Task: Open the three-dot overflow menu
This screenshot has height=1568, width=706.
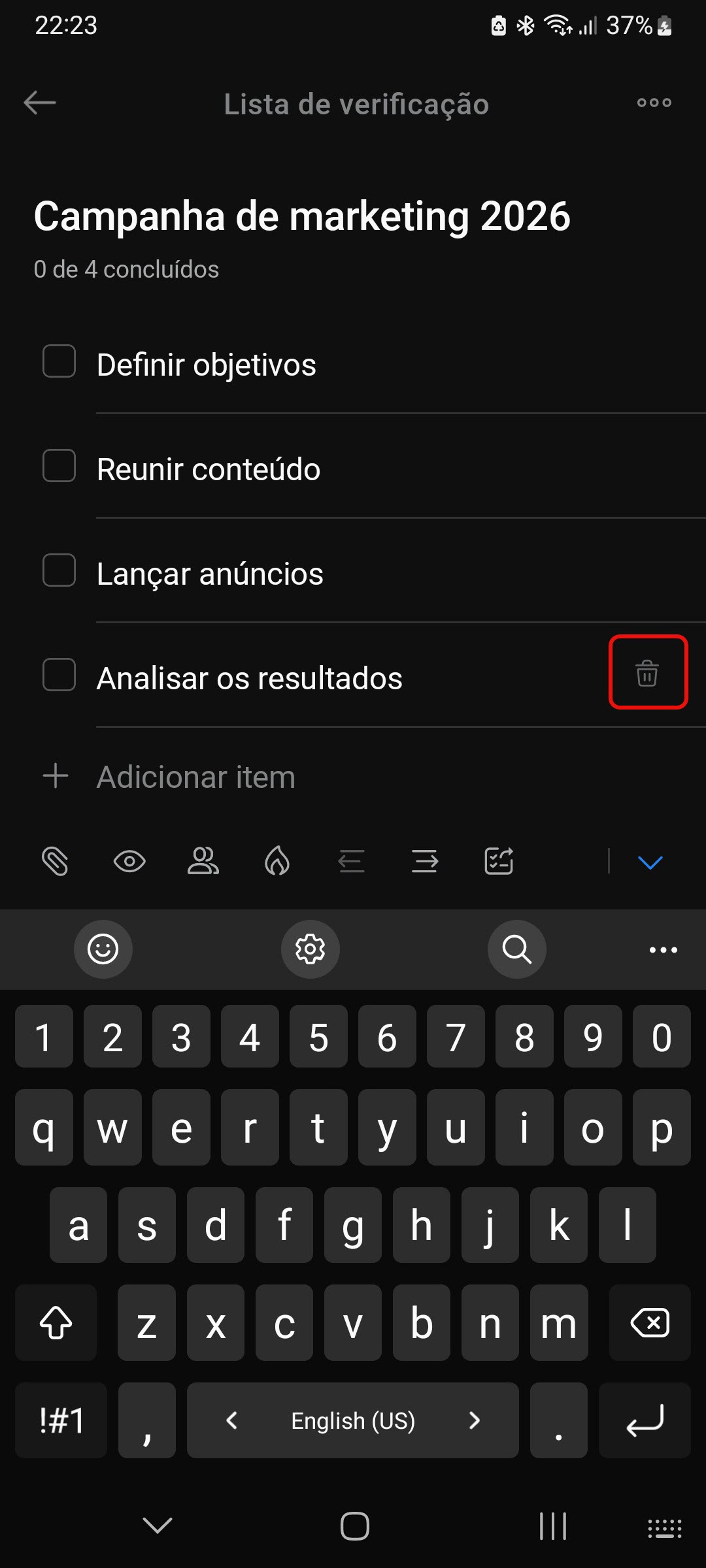Action: 654,103
